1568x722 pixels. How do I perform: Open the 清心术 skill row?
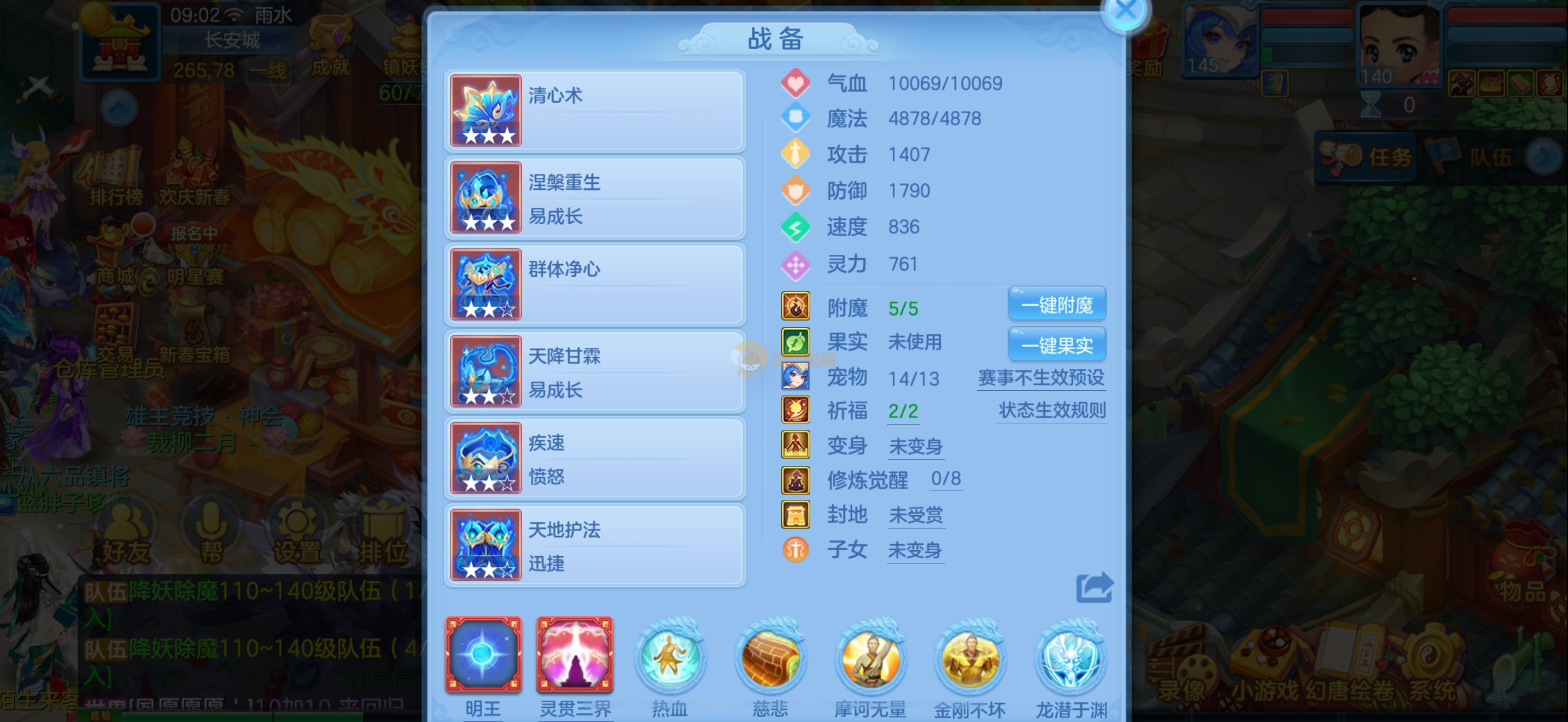pyautogui.click(x=594, y=111)
